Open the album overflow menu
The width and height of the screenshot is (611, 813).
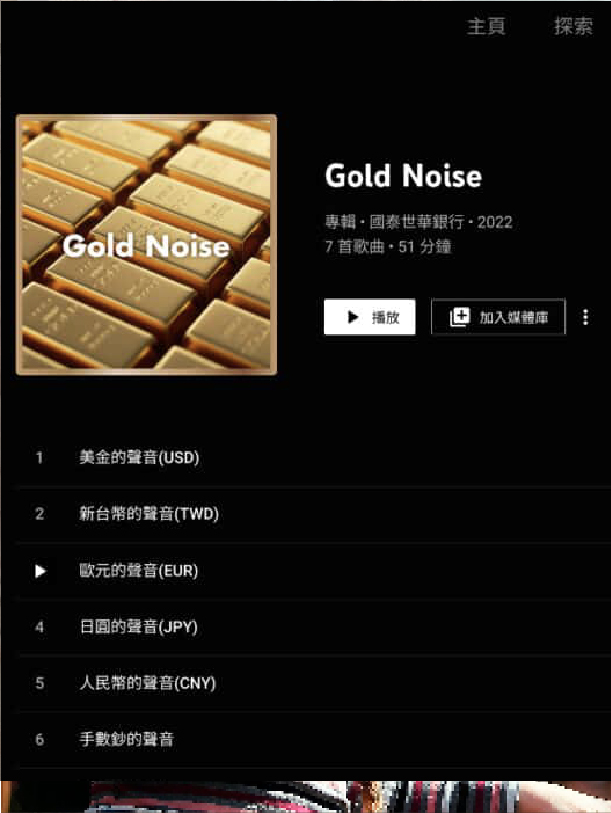point(586,317)
